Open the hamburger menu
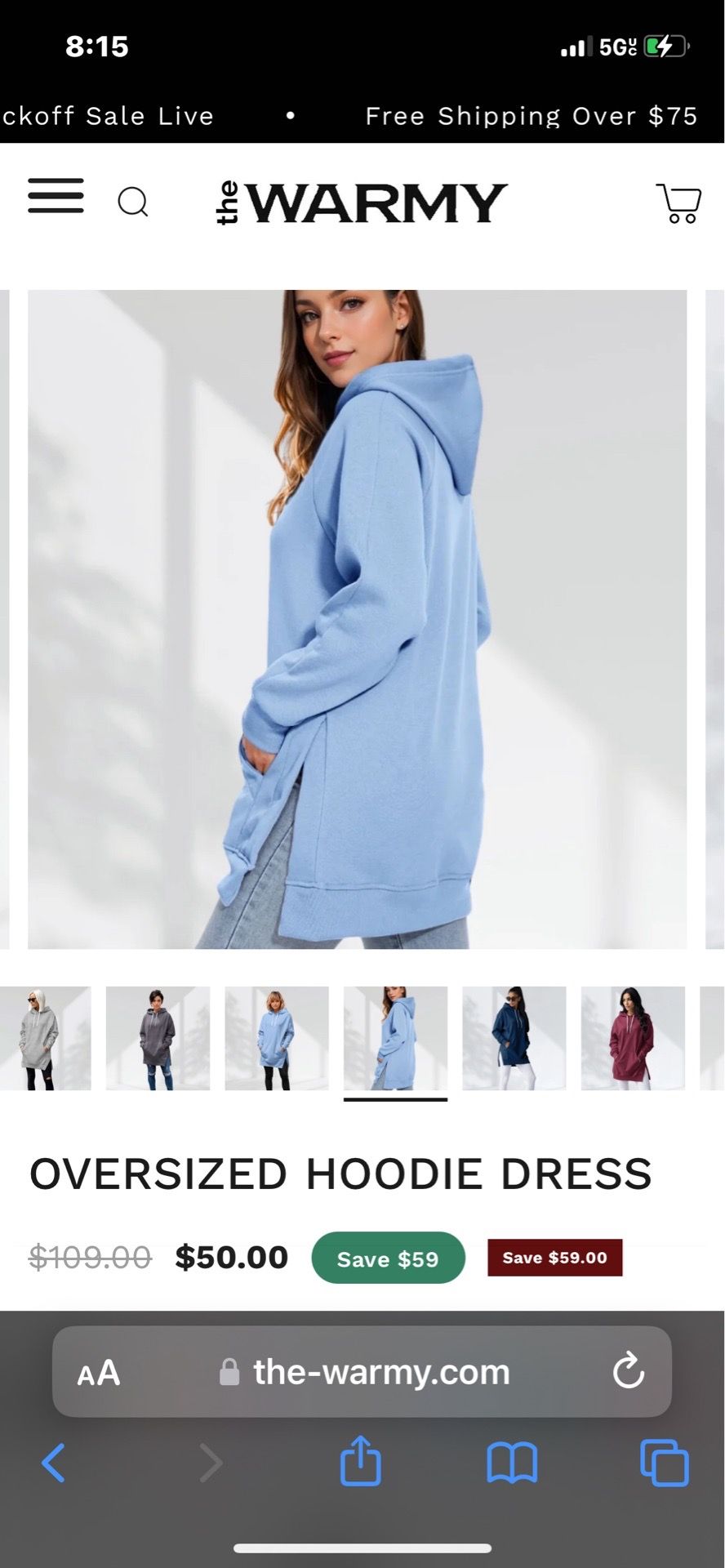Viewport: 725px width, 1568px height. click(56, 196)
